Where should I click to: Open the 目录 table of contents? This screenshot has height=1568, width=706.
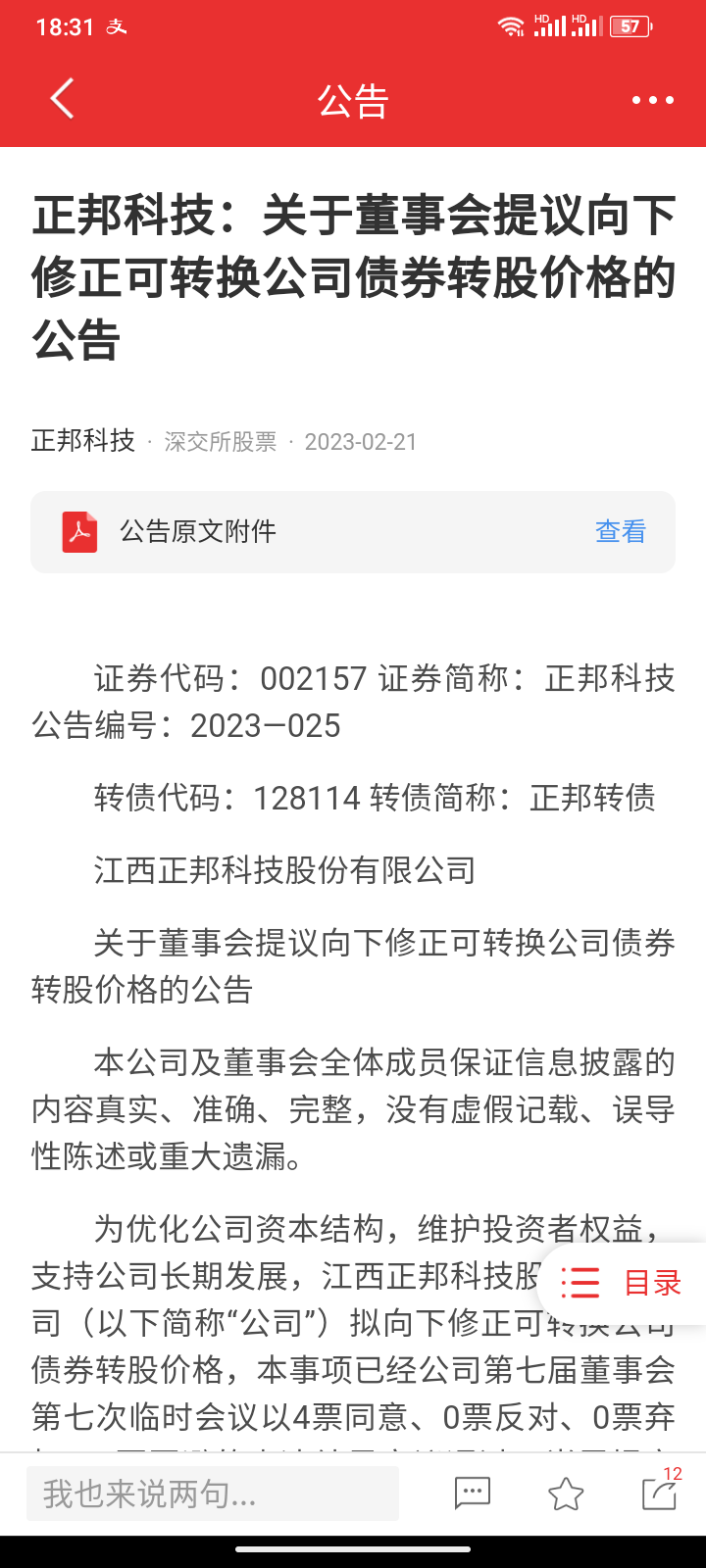click(x=622, y=1283)
